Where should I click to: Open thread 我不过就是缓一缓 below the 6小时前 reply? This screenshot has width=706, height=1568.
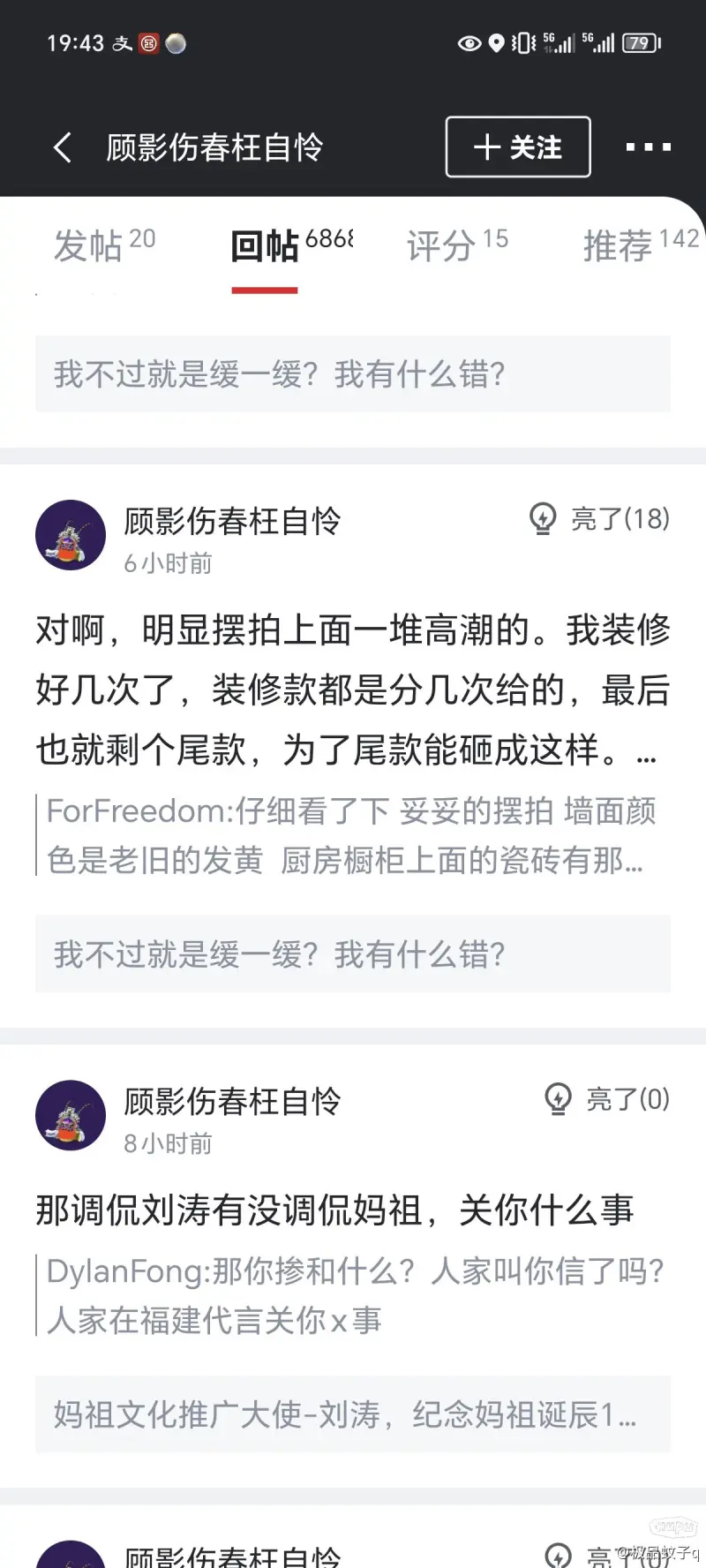coord(353,954)
